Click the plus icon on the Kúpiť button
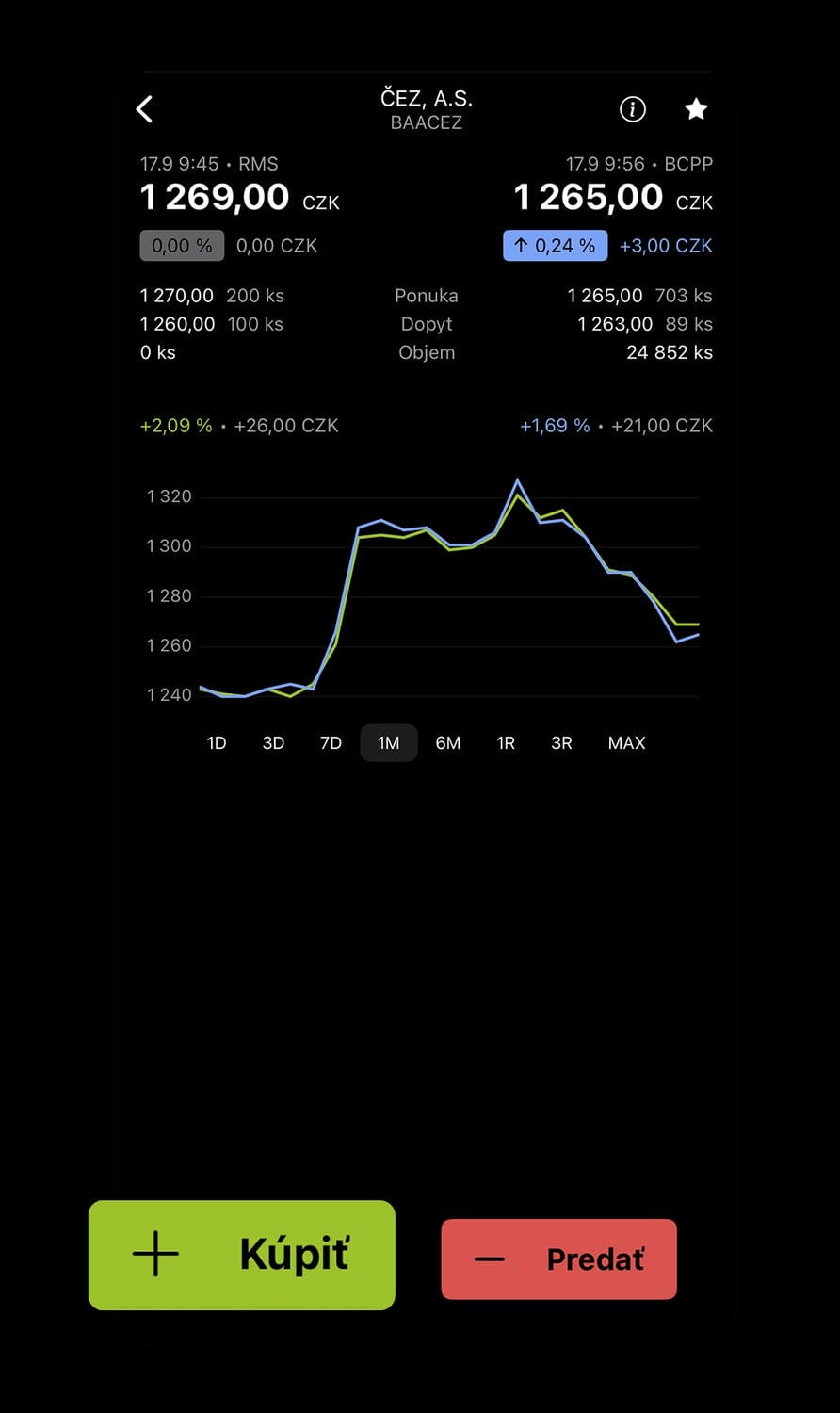This screenshot has height=1413, width=840. click(x=153, y=1255)
